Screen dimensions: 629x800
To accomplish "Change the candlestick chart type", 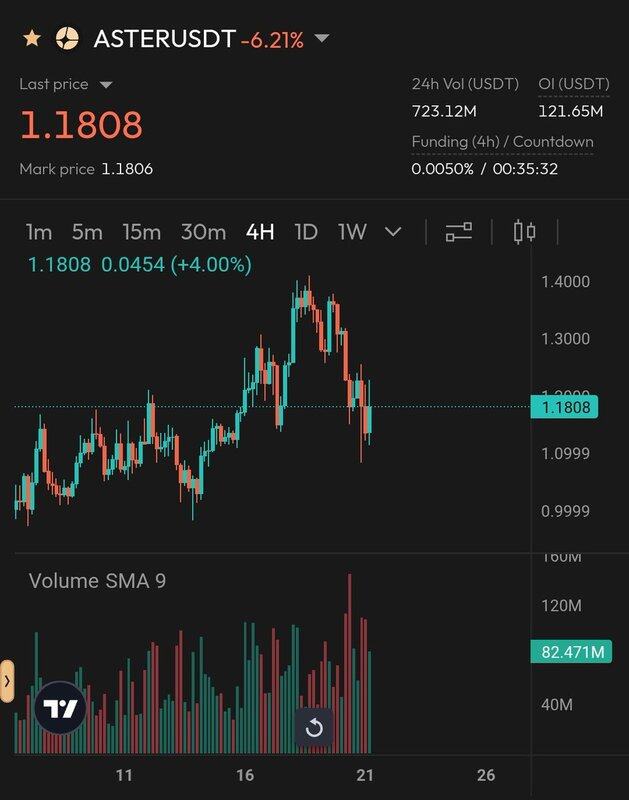I will point(524,232).
